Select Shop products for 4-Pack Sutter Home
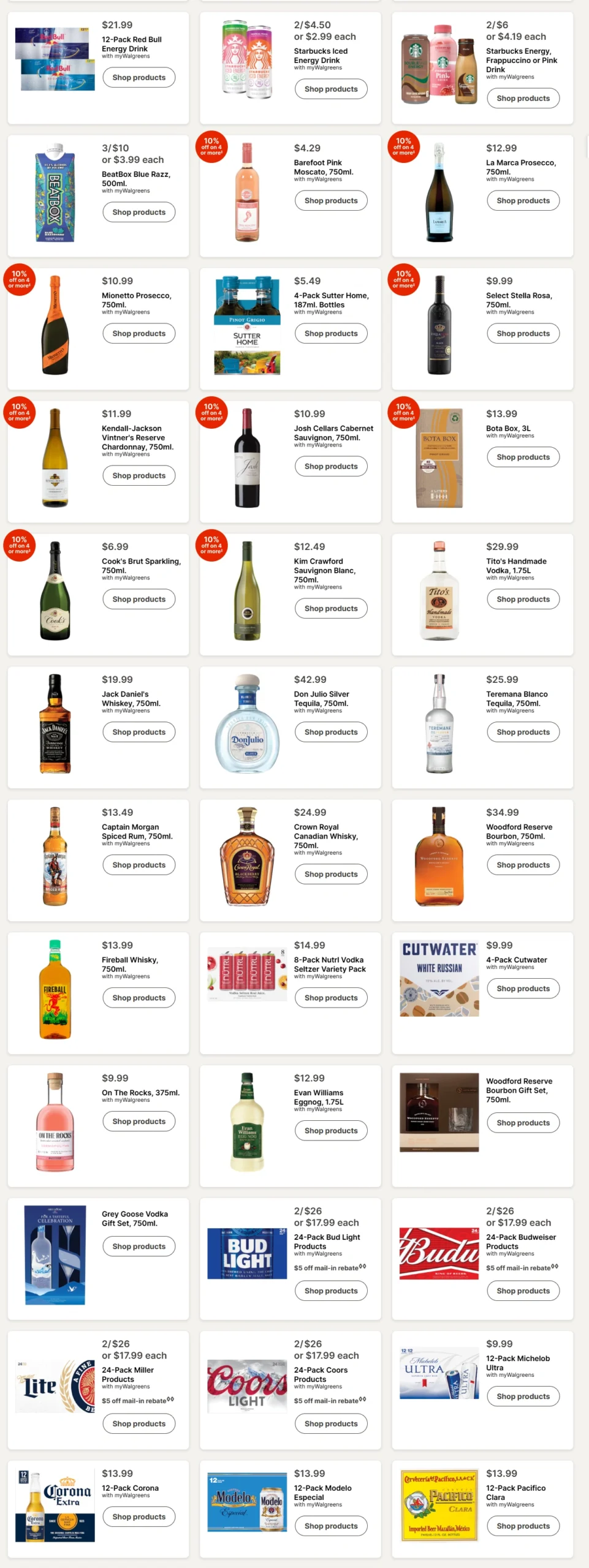 tap(331, 334)
